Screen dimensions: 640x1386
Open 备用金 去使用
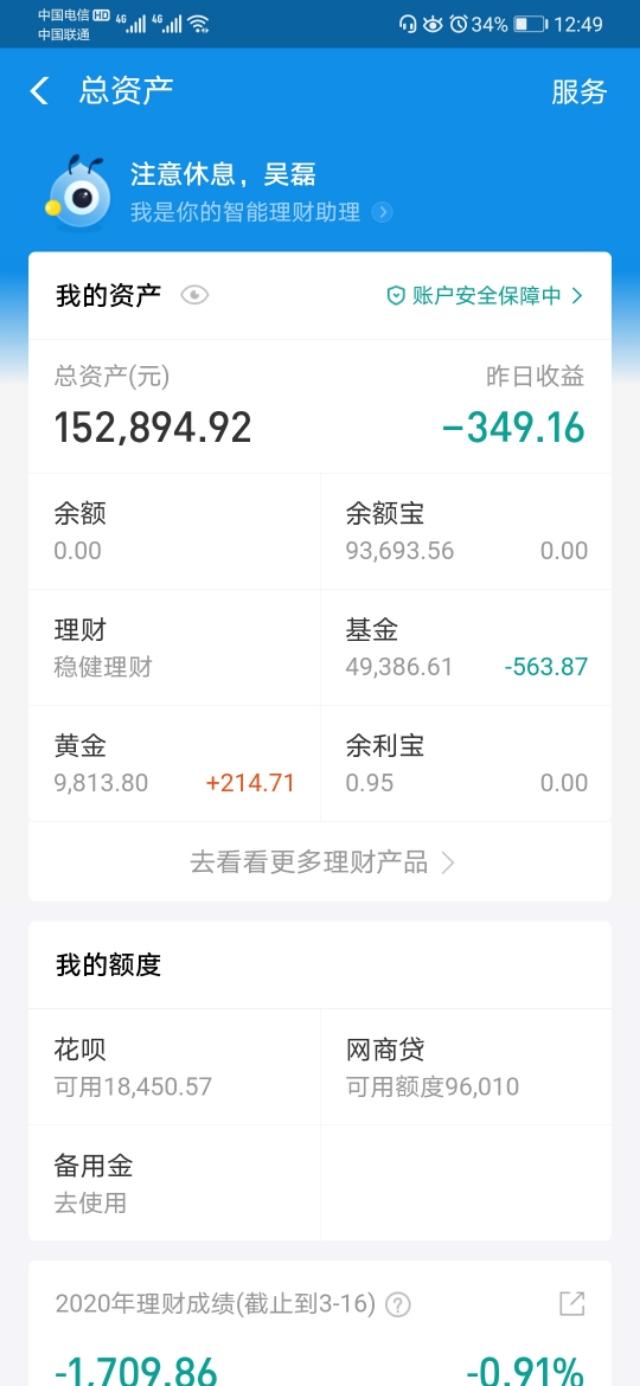pyautogui.click(x=174, y=1183)
